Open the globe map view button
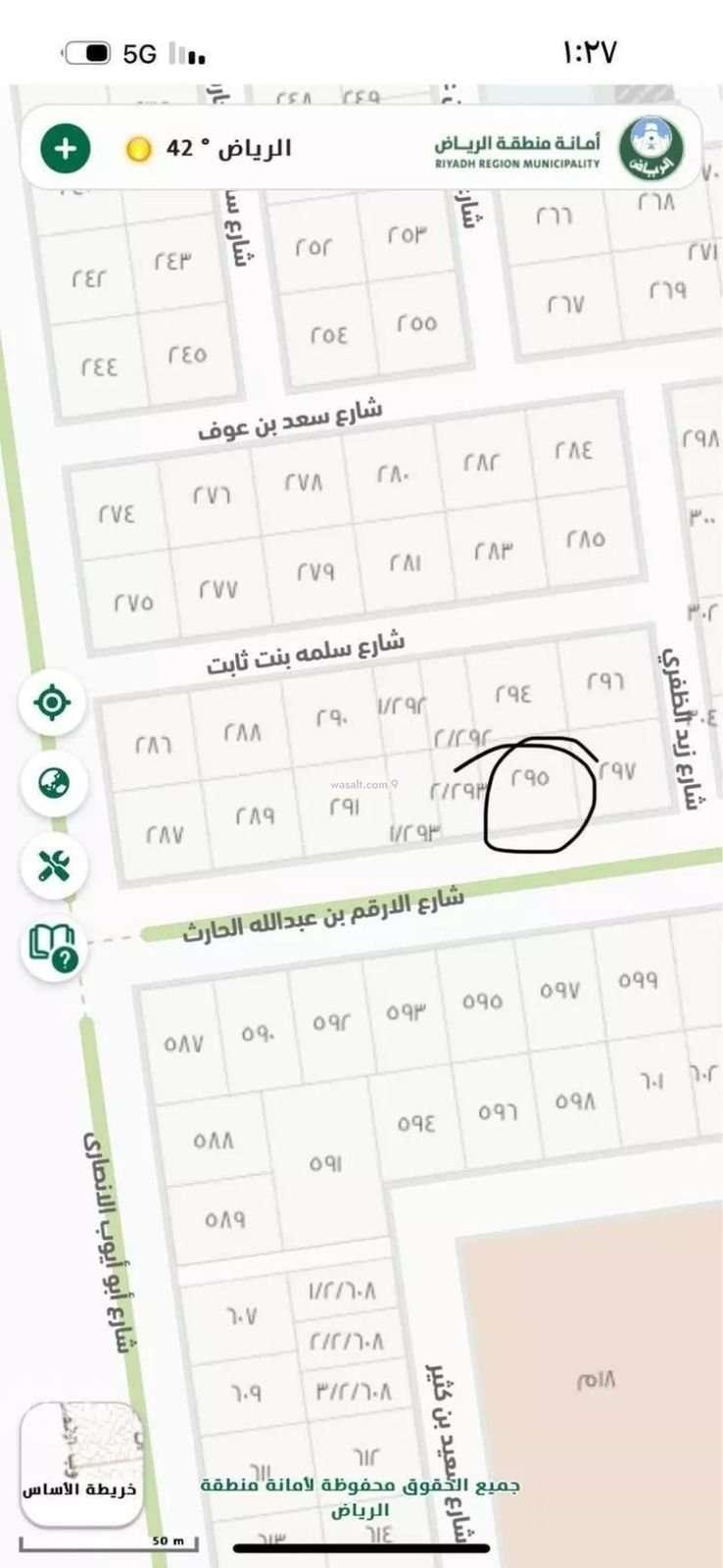The height and width of the screenshot is (1568, 723). click(x=53, y=783)
